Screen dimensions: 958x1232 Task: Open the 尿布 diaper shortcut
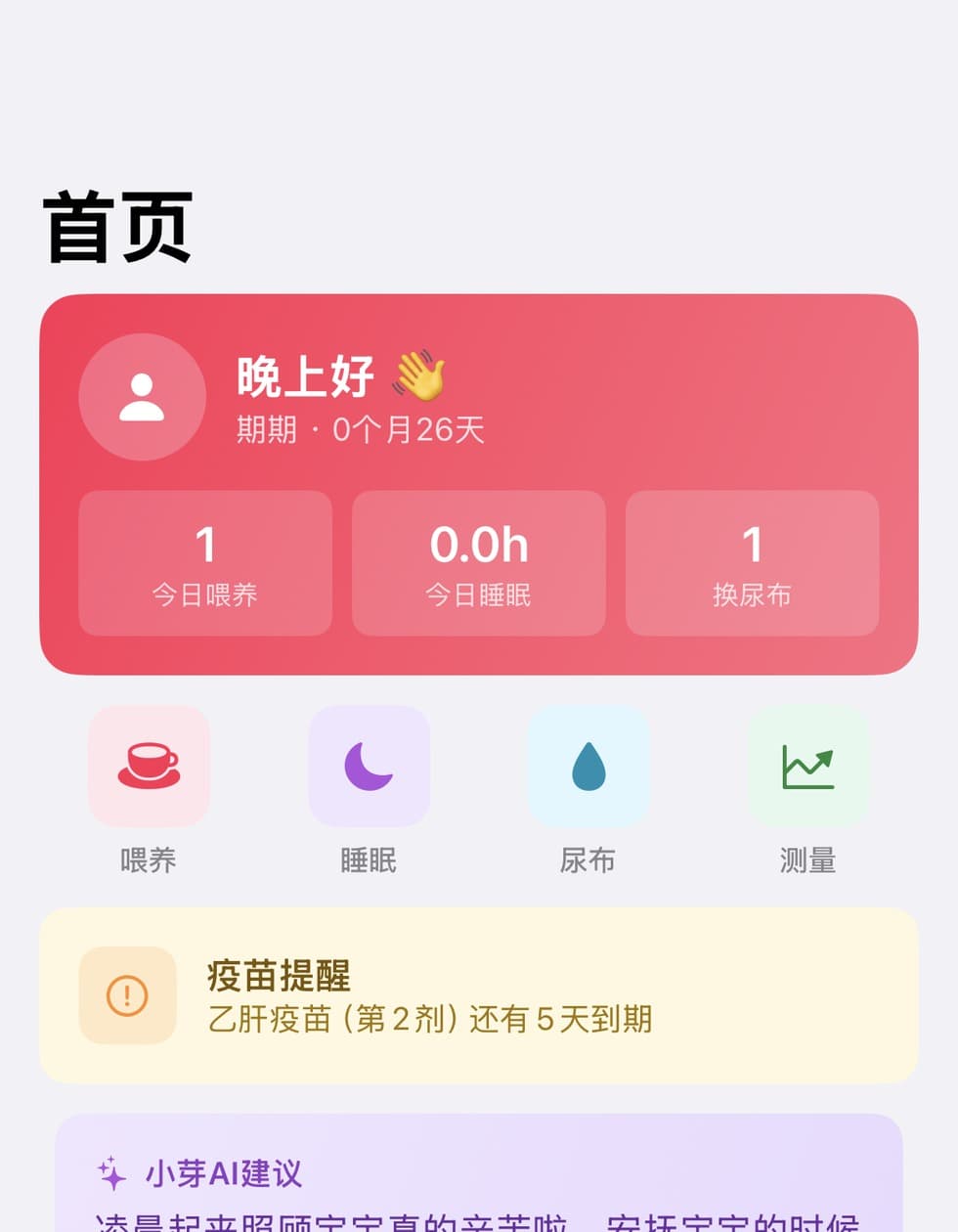[x=588, y=766]
